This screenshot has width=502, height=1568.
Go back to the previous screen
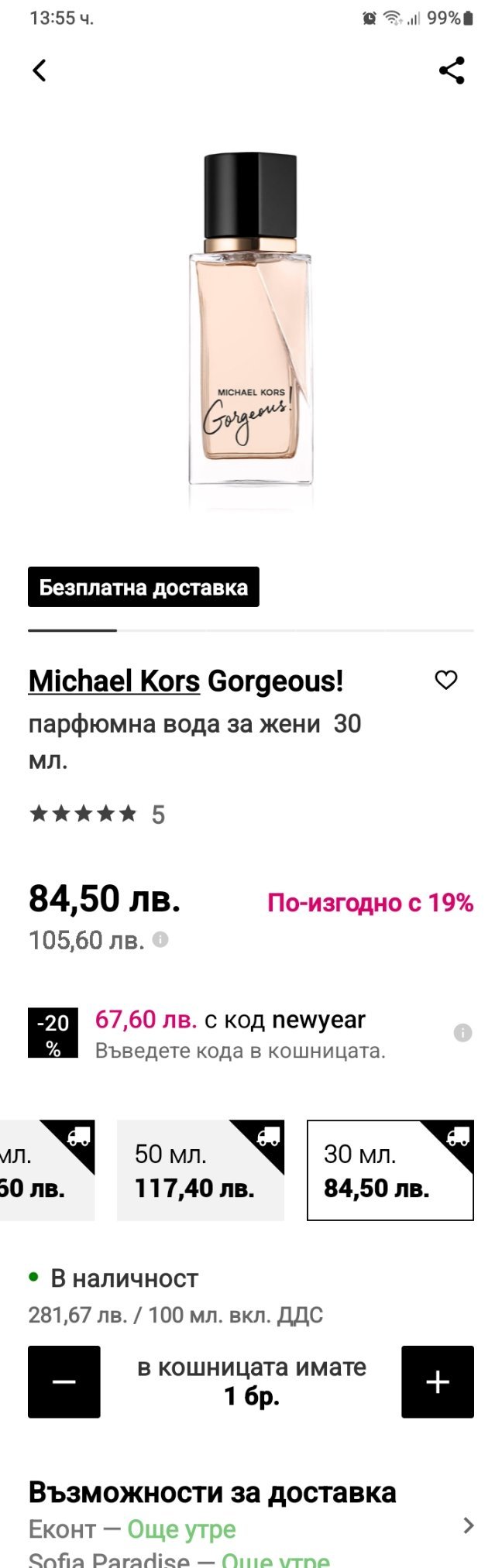[x=40, y=70]
